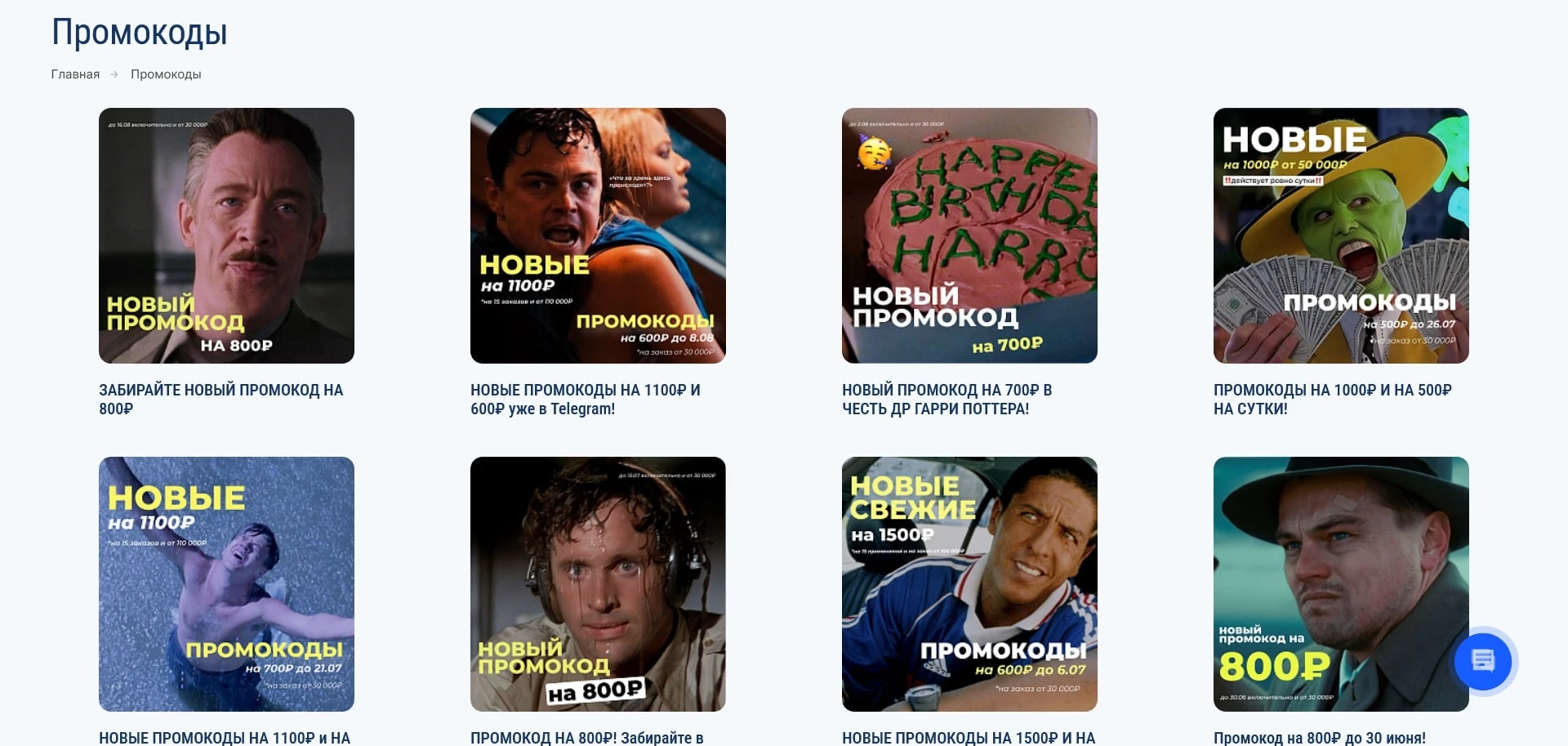1568x746 pixels.
Task: Open the chat support widget button
Action: 1483,660
